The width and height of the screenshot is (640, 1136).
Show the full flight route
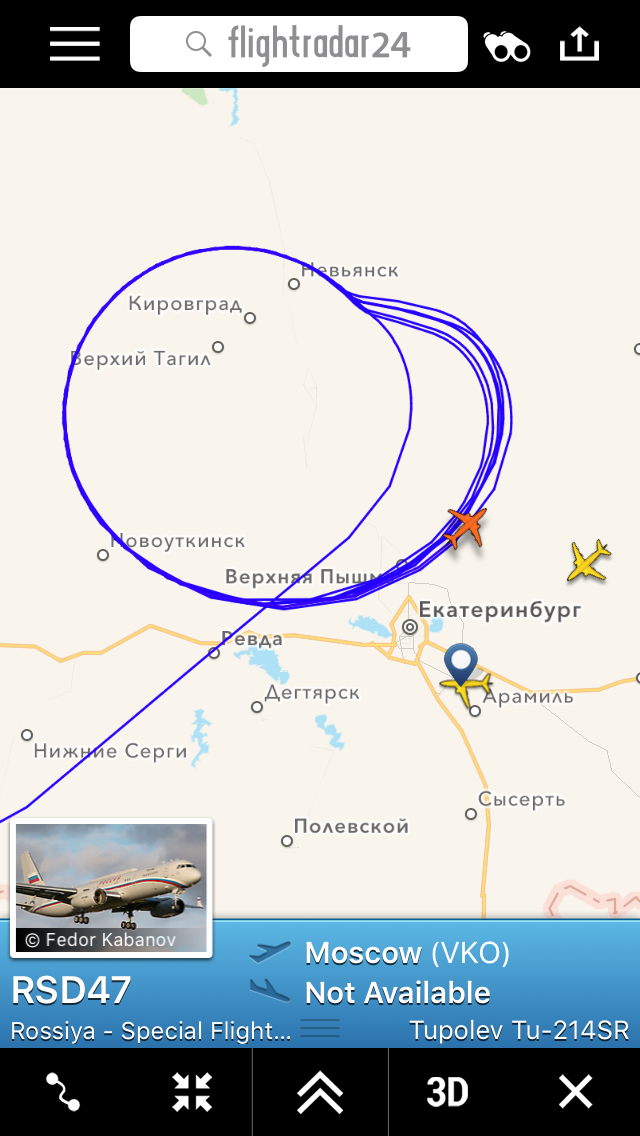63,1091
